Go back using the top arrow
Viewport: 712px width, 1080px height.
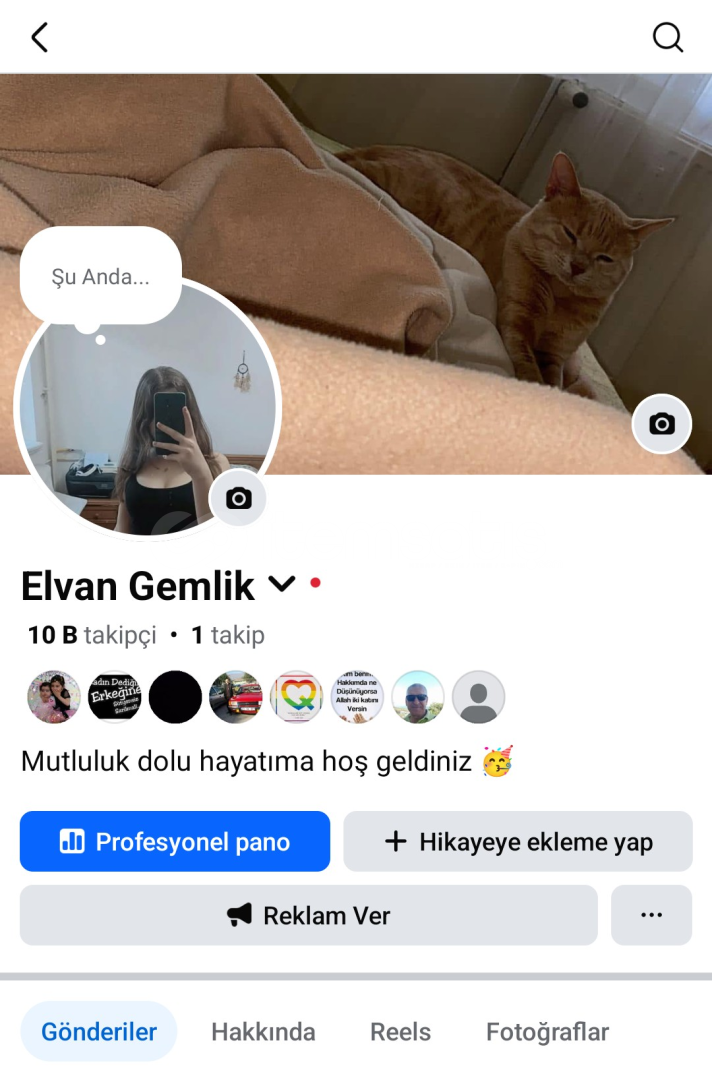point(39,38)
